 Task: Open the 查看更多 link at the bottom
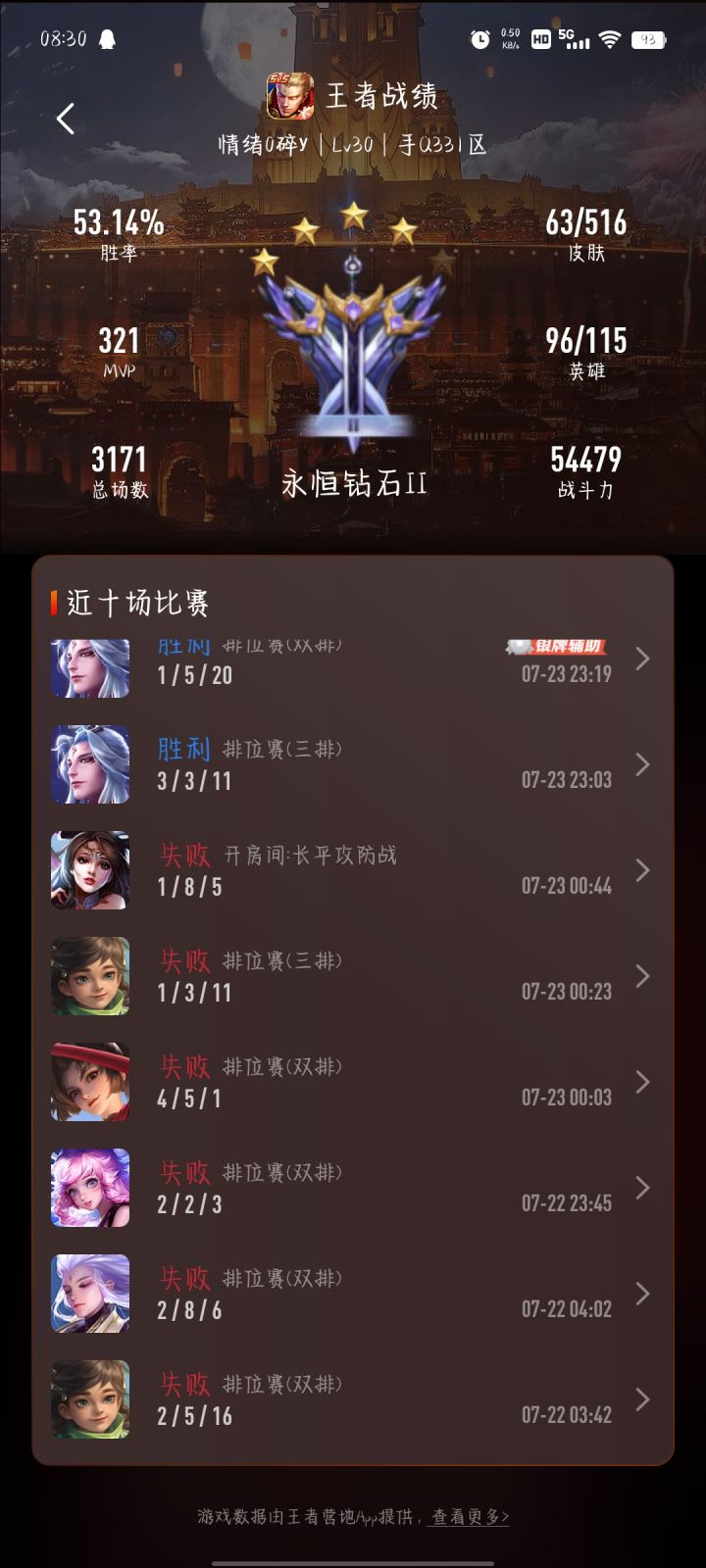tap(469, 1516)
